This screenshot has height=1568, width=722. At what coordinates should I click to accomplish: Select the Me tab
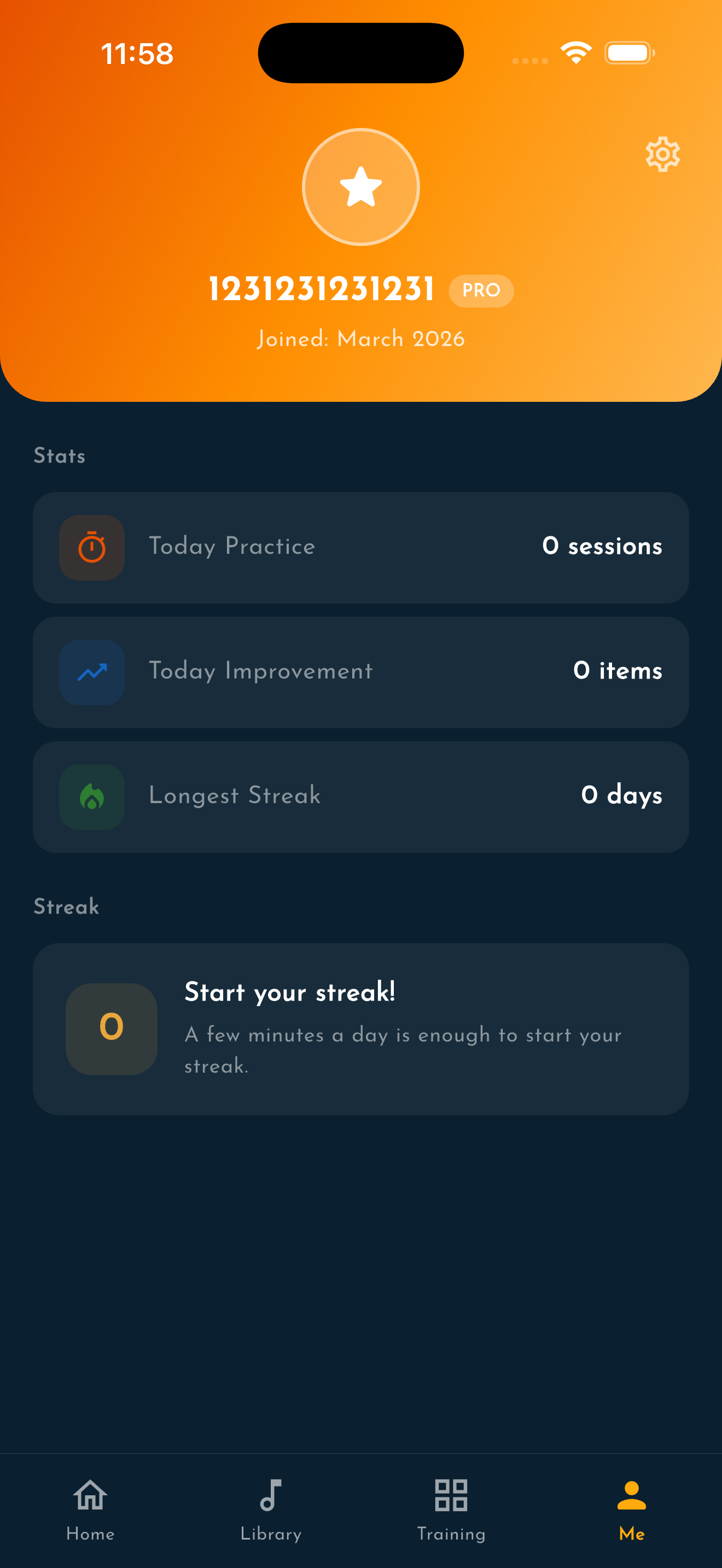pos(631,1508)
